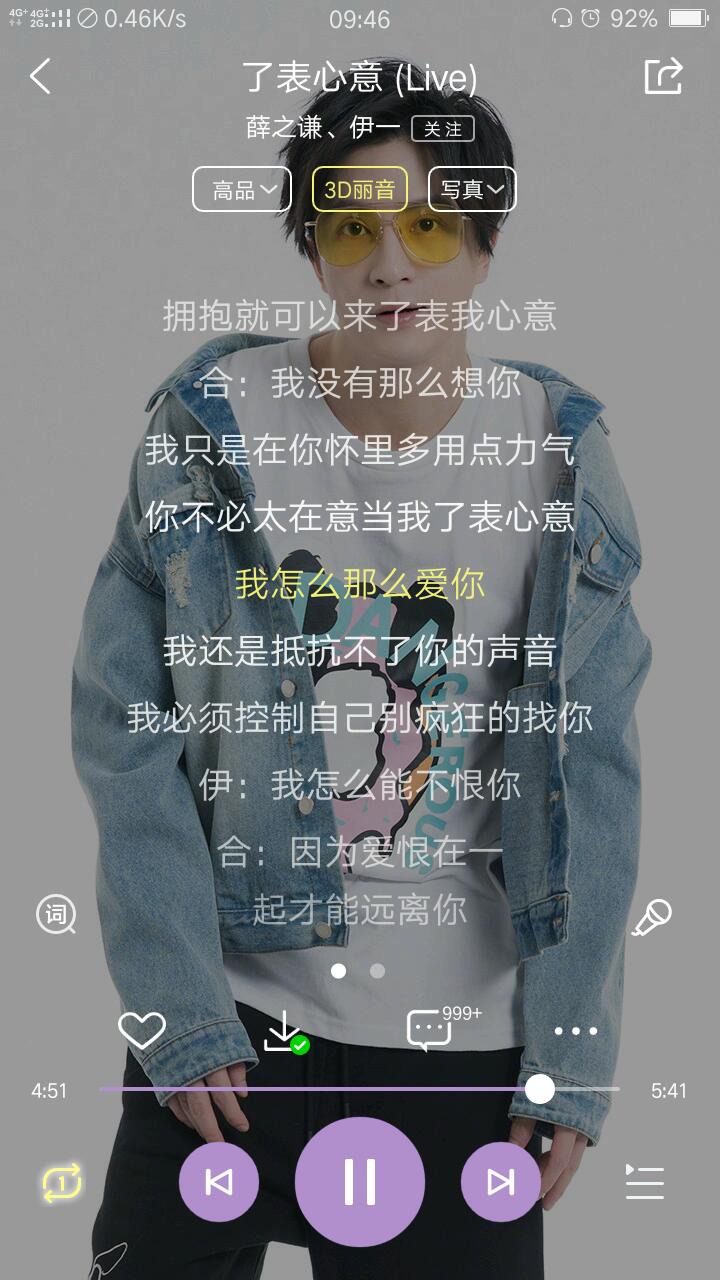Share this song
Image resolution: width=720 pixels, height=1280 pixels.
[x=663, y=76]
